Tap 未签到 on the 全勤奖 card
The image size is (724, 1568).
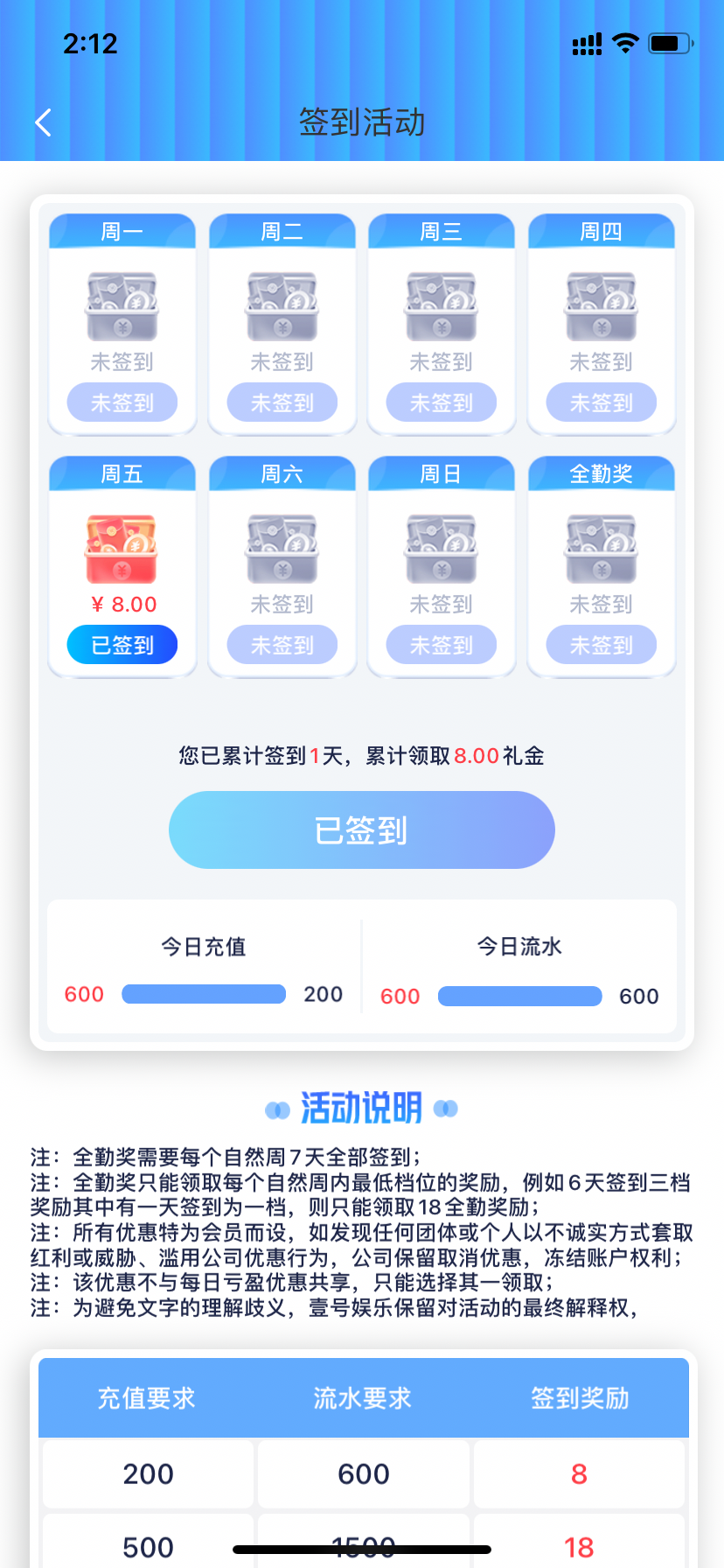click(602, 645)
